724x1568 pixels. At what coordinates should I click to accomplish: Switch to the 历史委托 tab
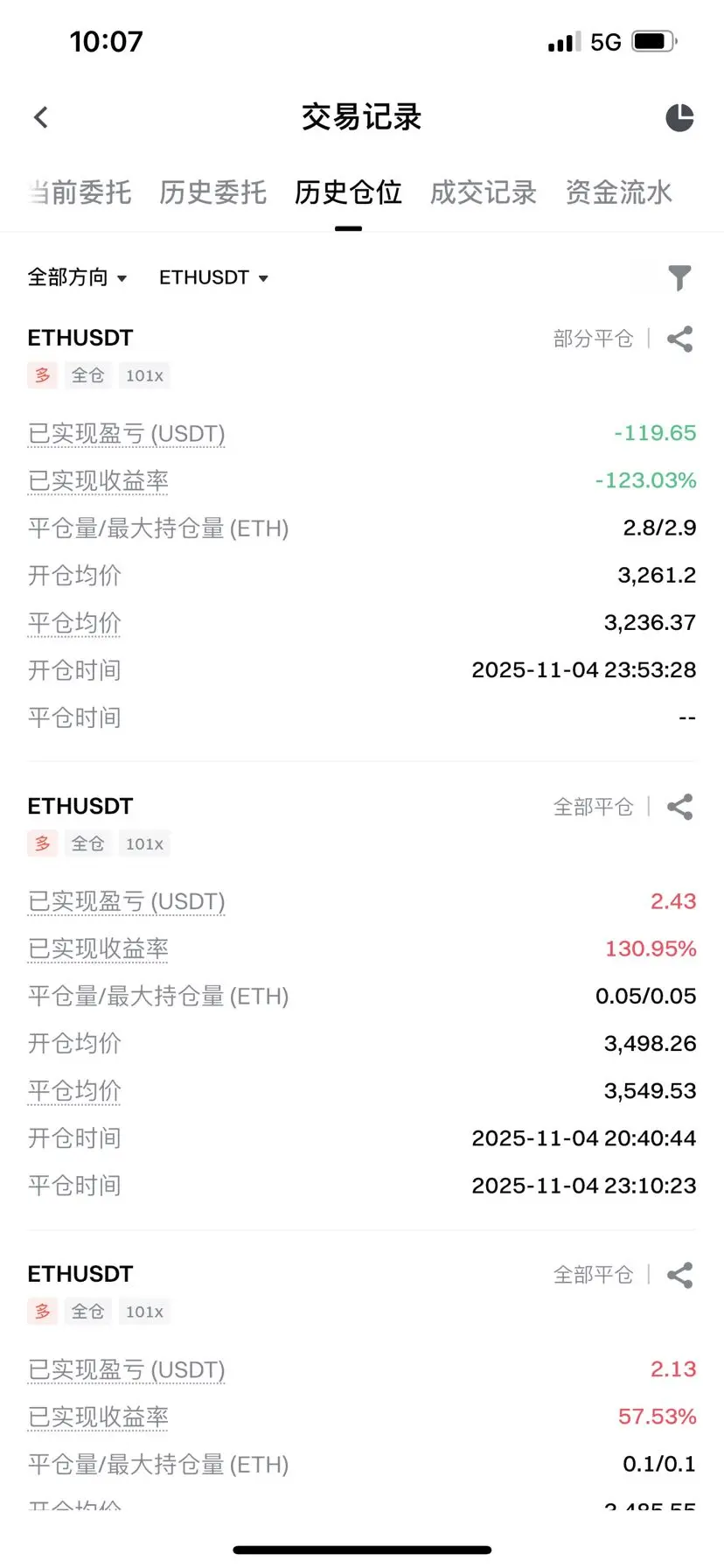coord(212,192)
